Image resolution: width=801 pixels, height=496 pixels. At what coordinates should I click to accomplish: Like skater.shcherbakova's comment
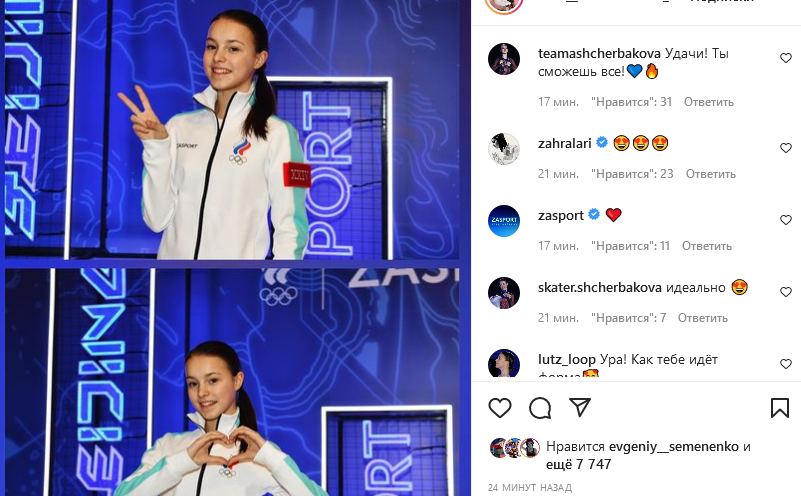785,292
